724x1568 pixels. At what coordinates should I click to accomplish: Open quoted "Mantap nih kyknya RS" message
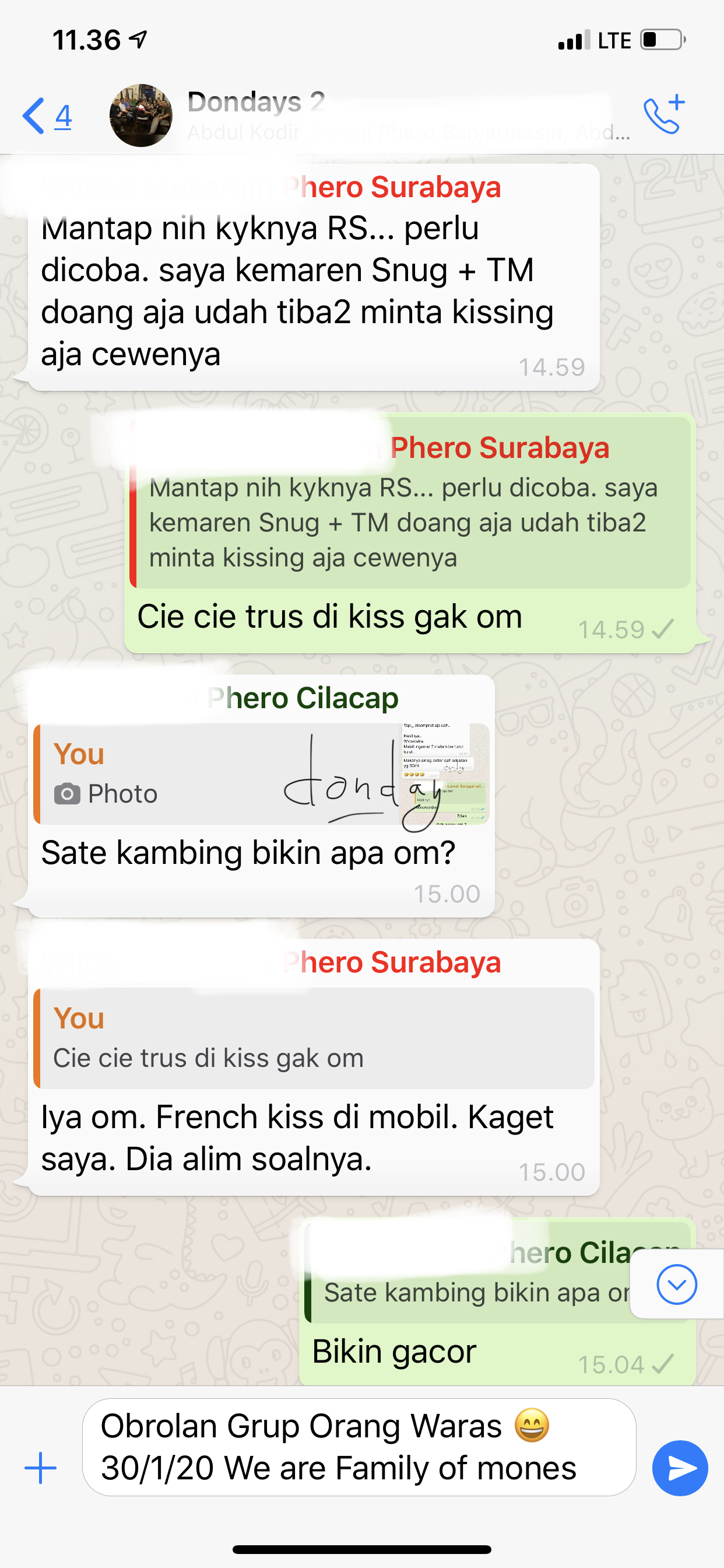coord(410,503)
